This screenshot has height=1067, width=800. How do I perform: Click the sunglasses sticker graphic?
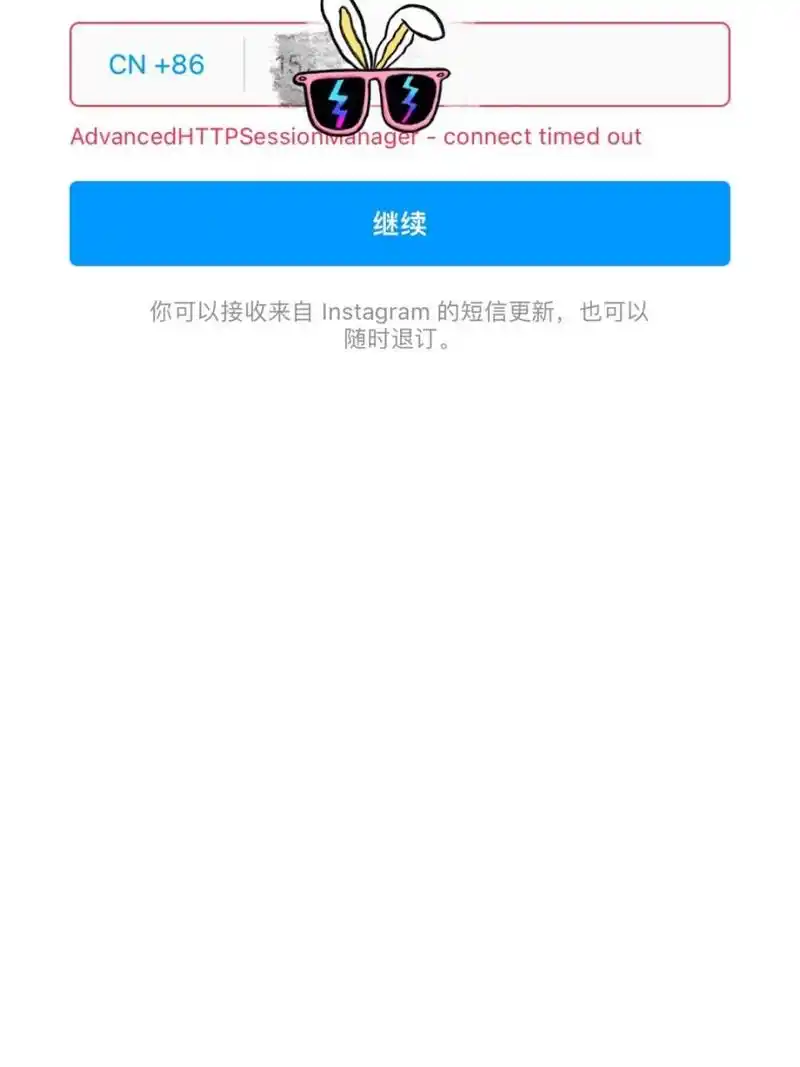point(370,100)
